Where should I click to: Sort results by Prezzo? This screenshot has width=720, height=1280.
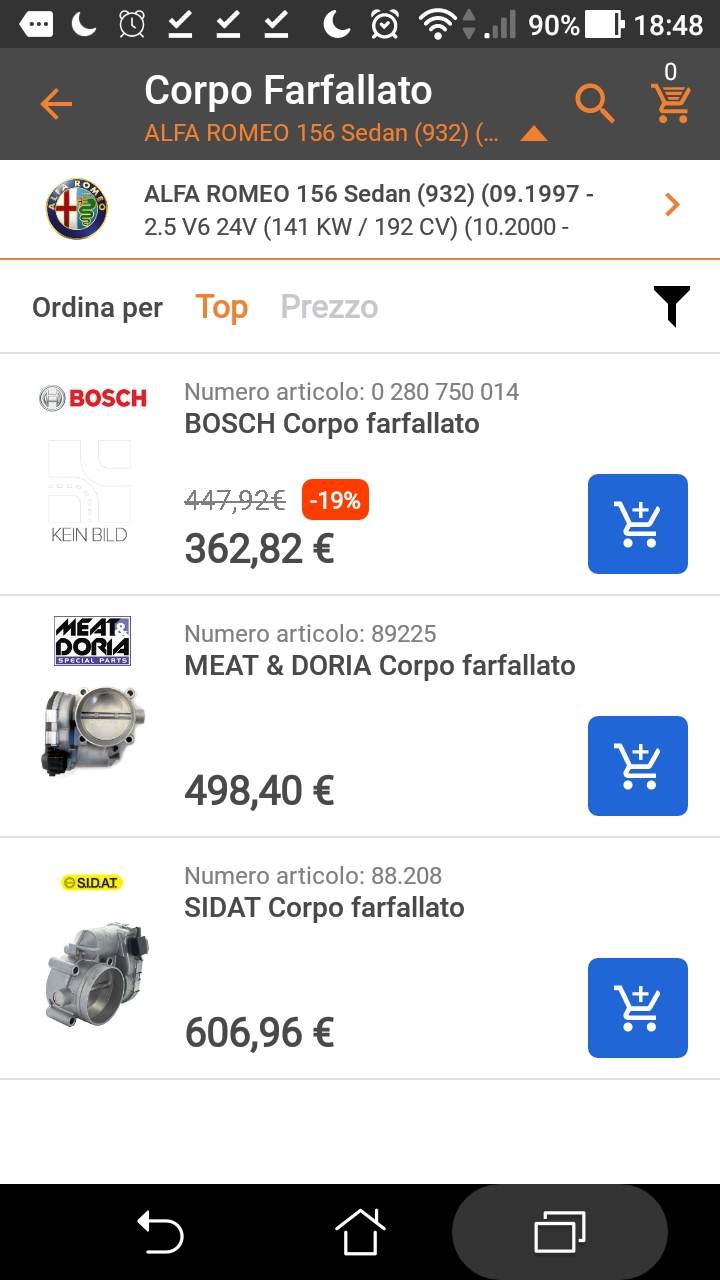pos(329,307)
